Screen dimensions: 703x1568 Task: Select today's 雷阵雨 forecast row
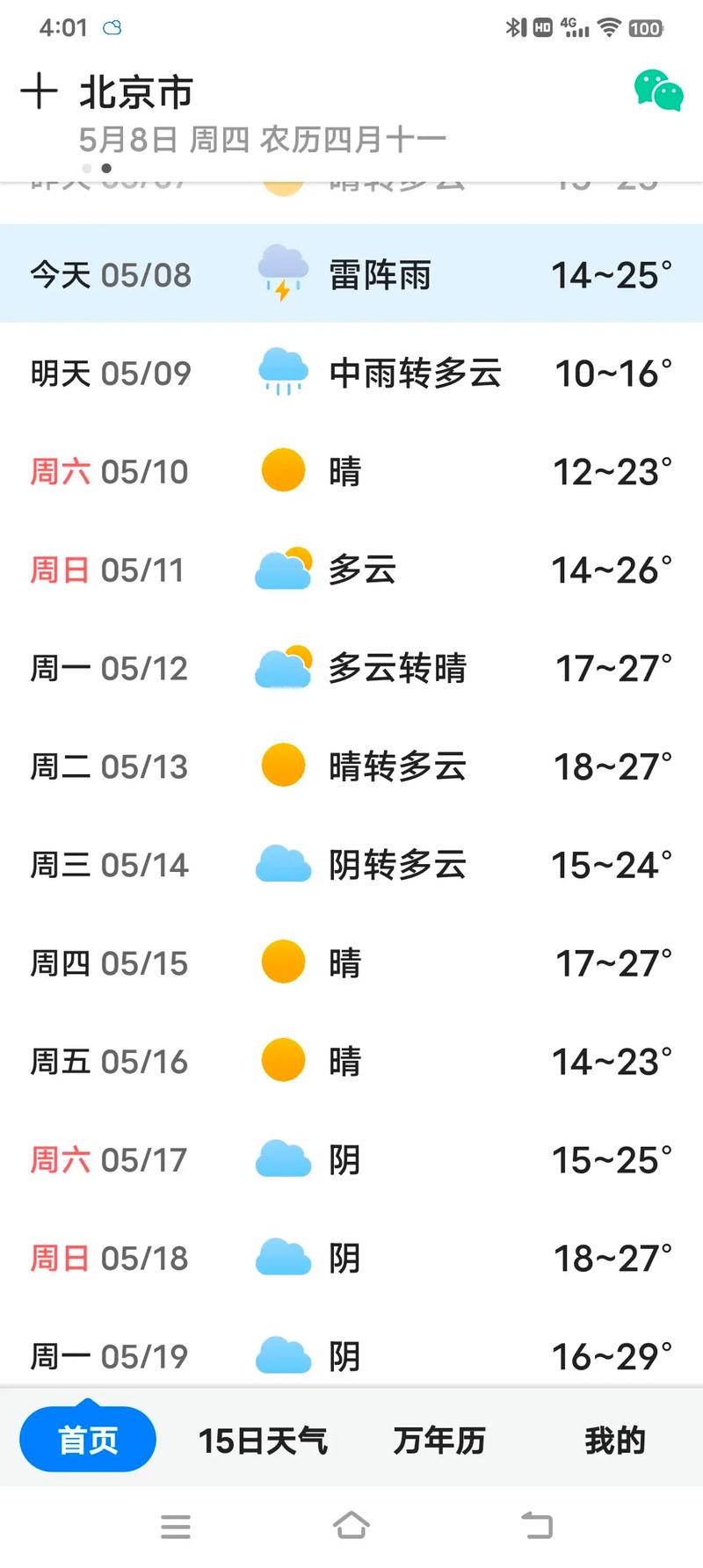351,274
